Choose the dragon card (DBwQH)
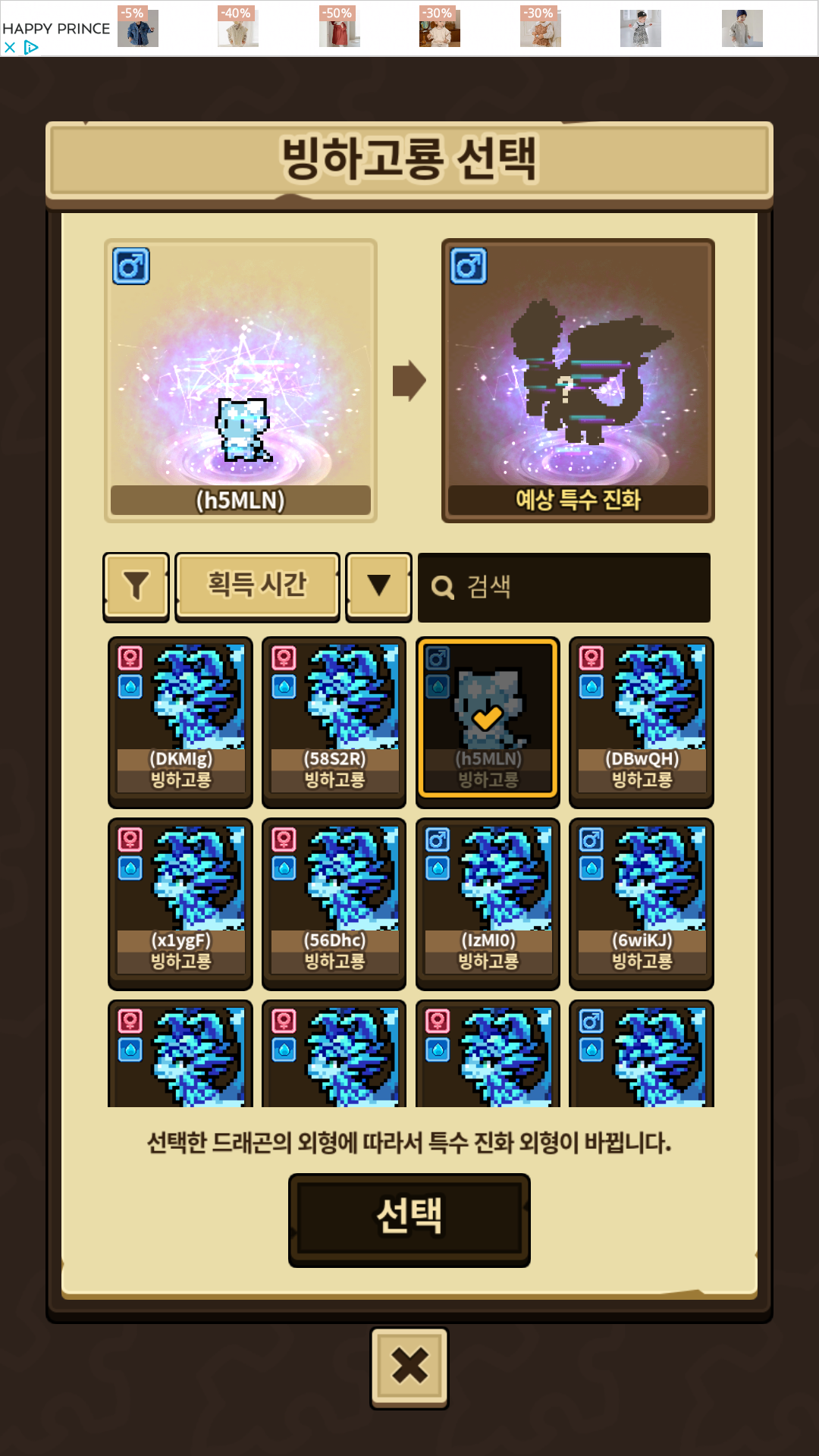The width and height of the screenshot is (819, 1456). click(642, 720)
